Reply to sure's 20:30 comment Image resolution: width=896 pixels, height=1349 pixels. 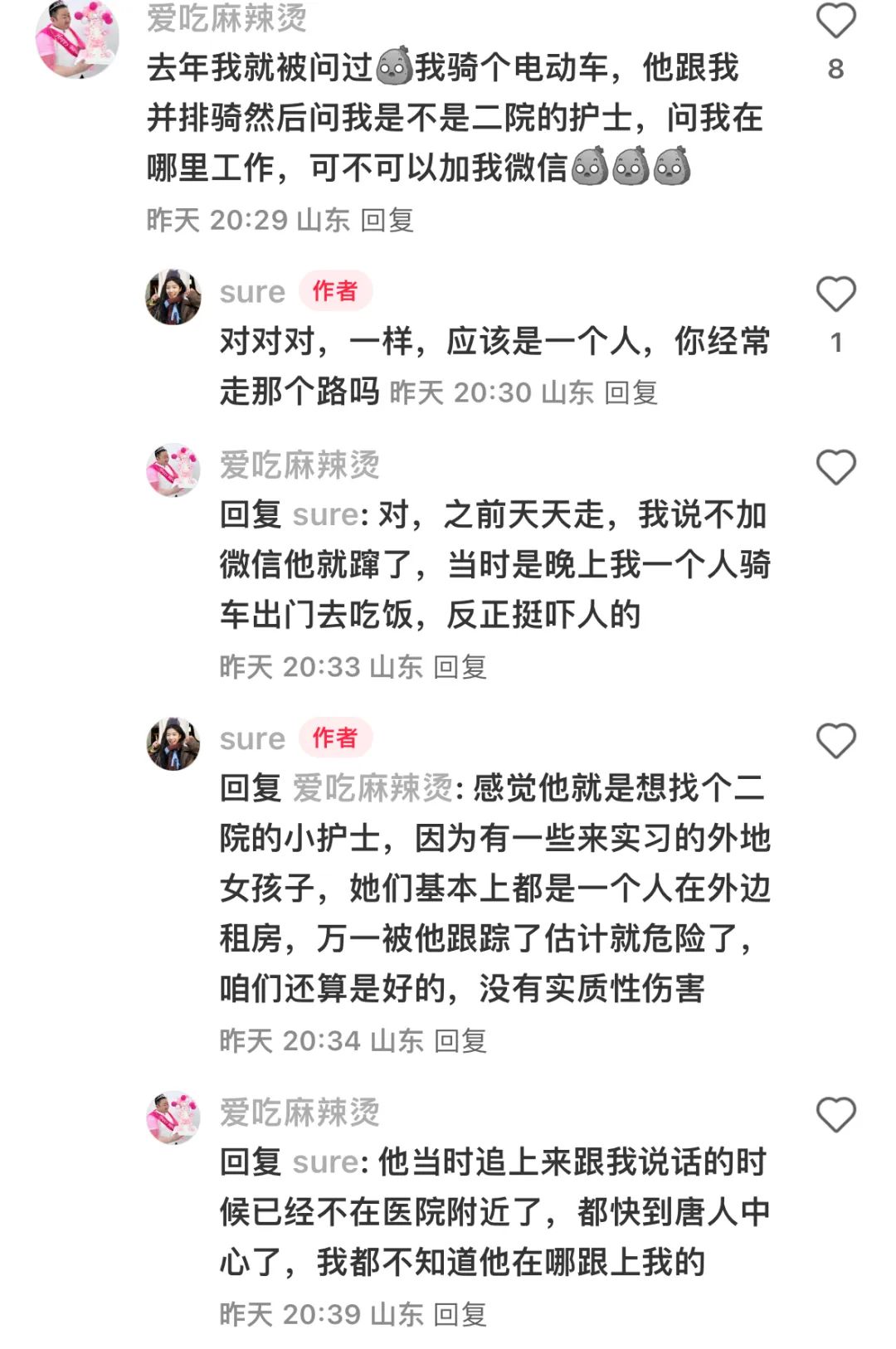(631, 392)
